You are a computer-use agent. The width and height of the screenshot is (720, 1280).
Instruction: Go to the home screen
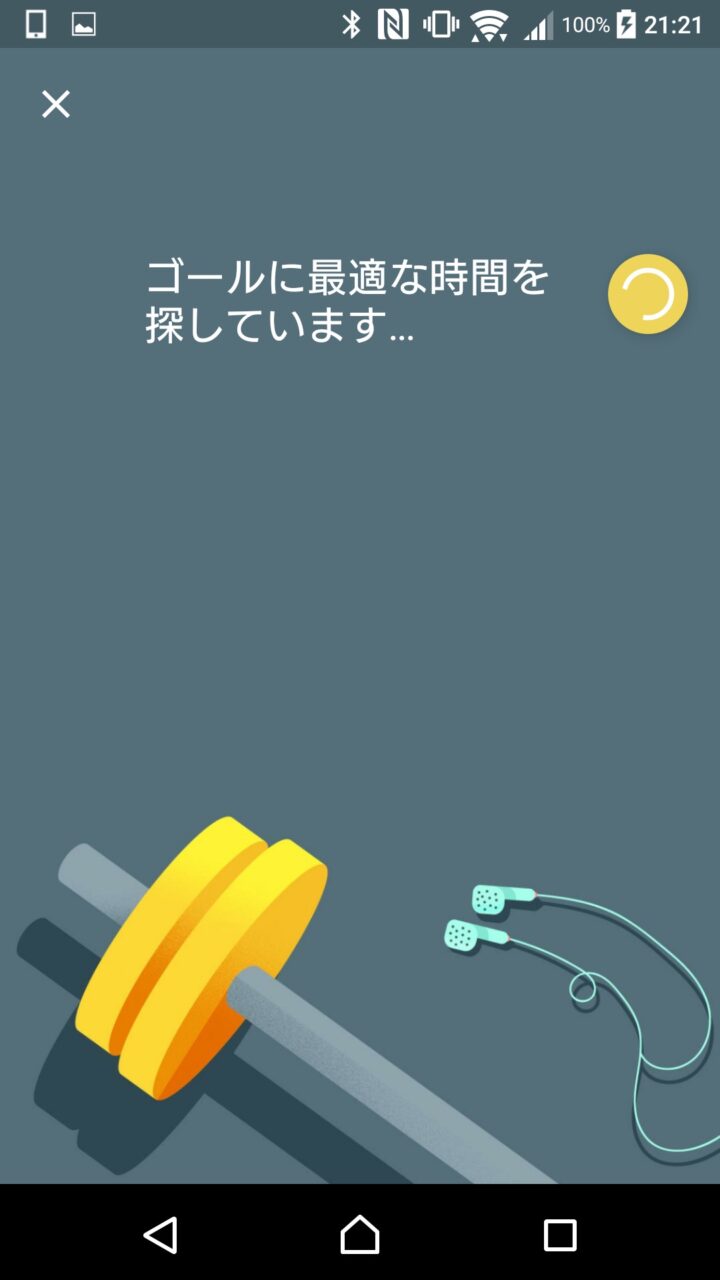360,1235
